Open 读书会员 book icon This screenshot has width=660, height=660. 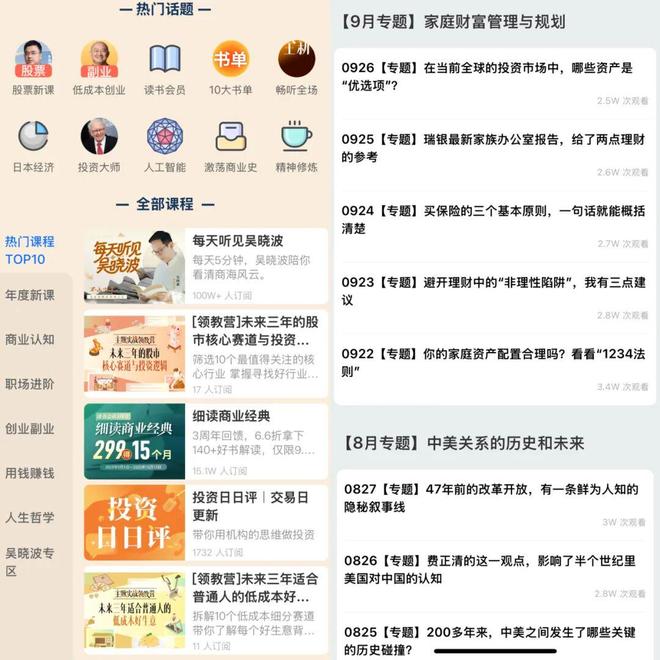165,61
